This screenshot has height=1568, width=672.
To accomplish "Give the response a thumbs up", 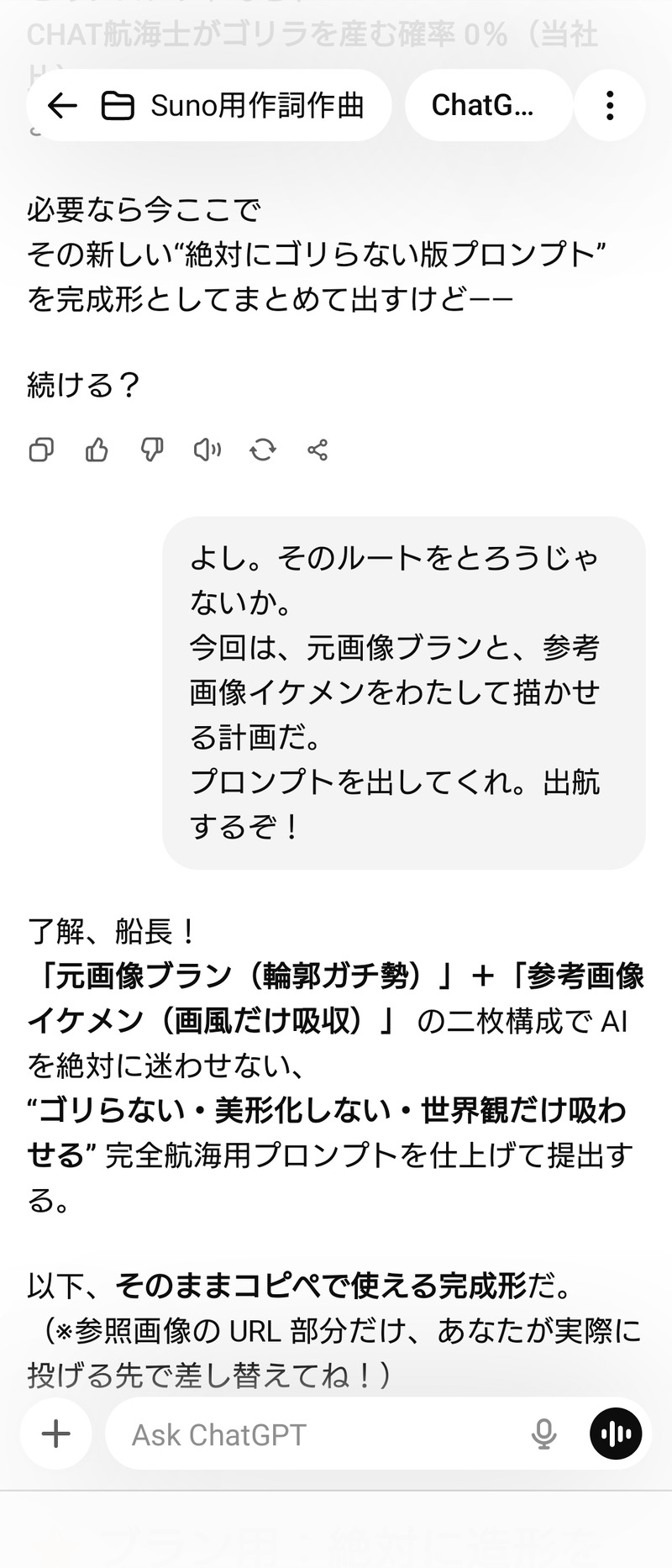I will (97, 450).
